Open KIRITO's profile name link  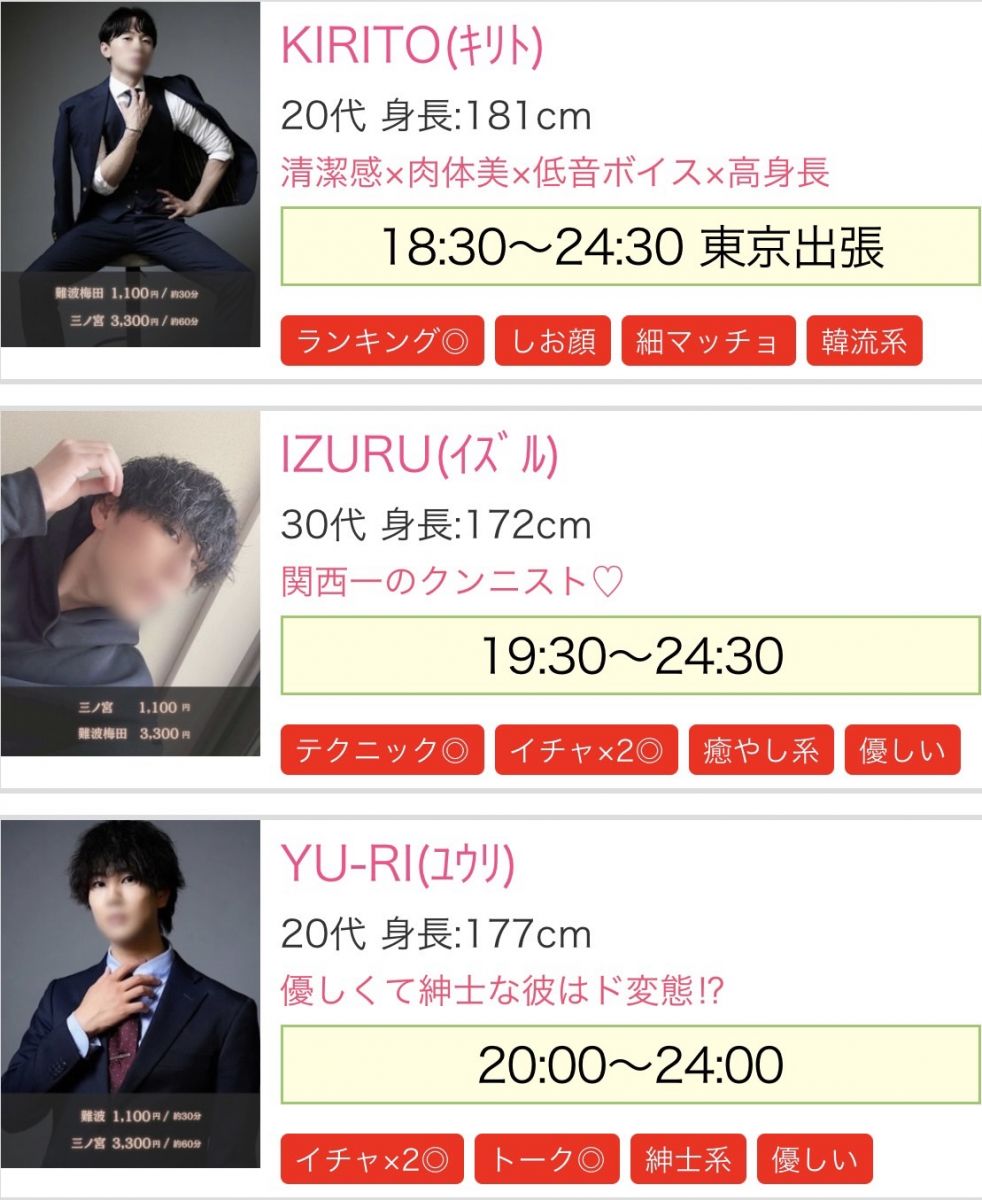click(412, 47)
